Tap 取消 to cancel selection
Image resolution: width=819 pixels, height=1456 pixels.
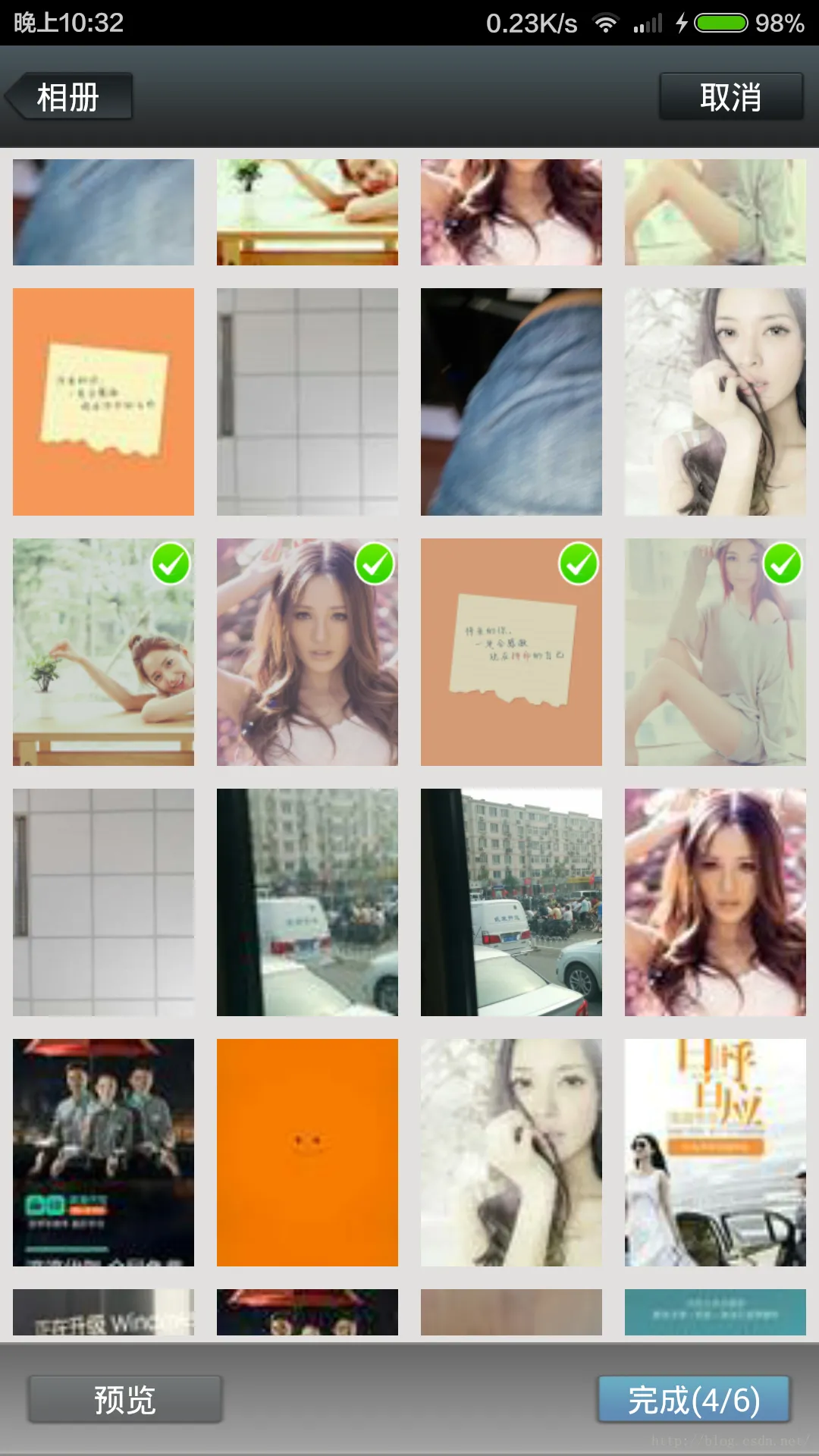pos(730,97)
